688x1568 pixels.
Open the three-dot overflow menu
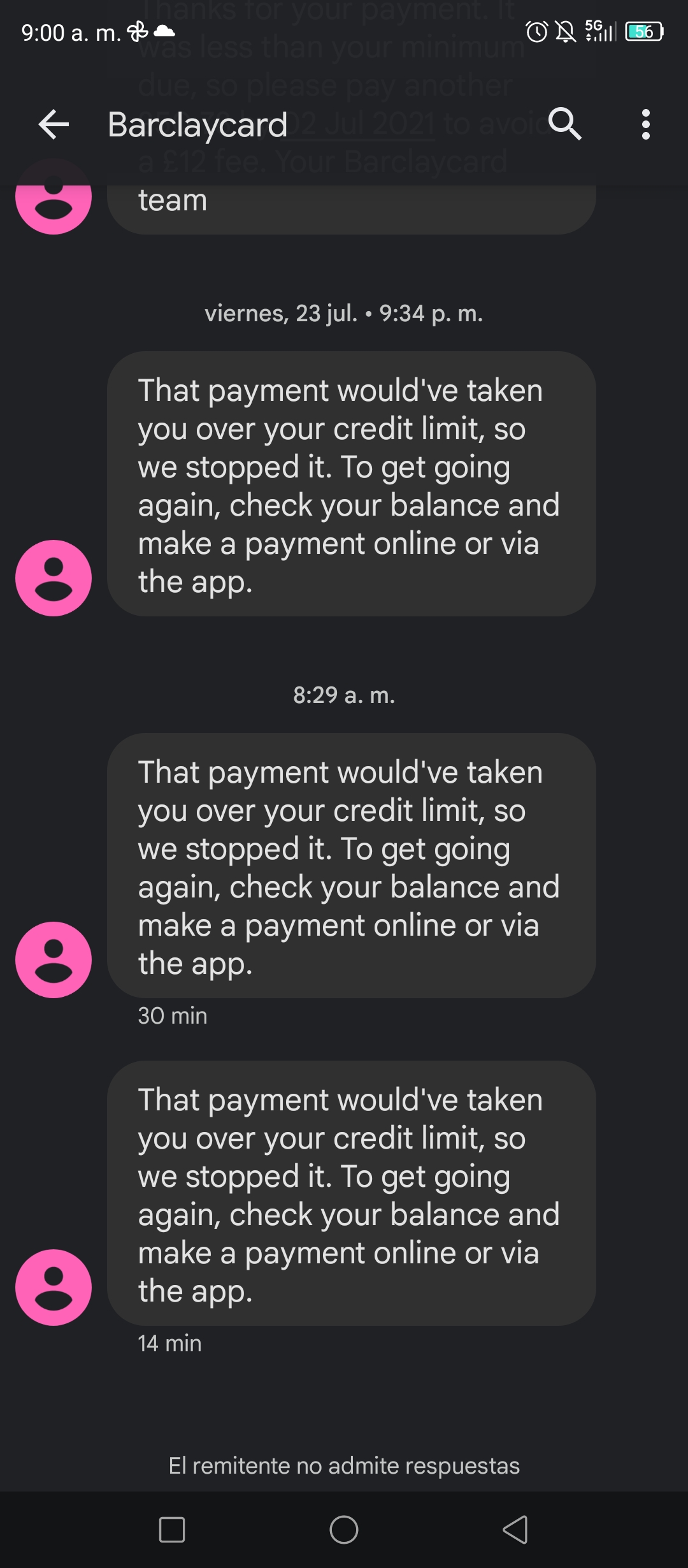point(646,124)
